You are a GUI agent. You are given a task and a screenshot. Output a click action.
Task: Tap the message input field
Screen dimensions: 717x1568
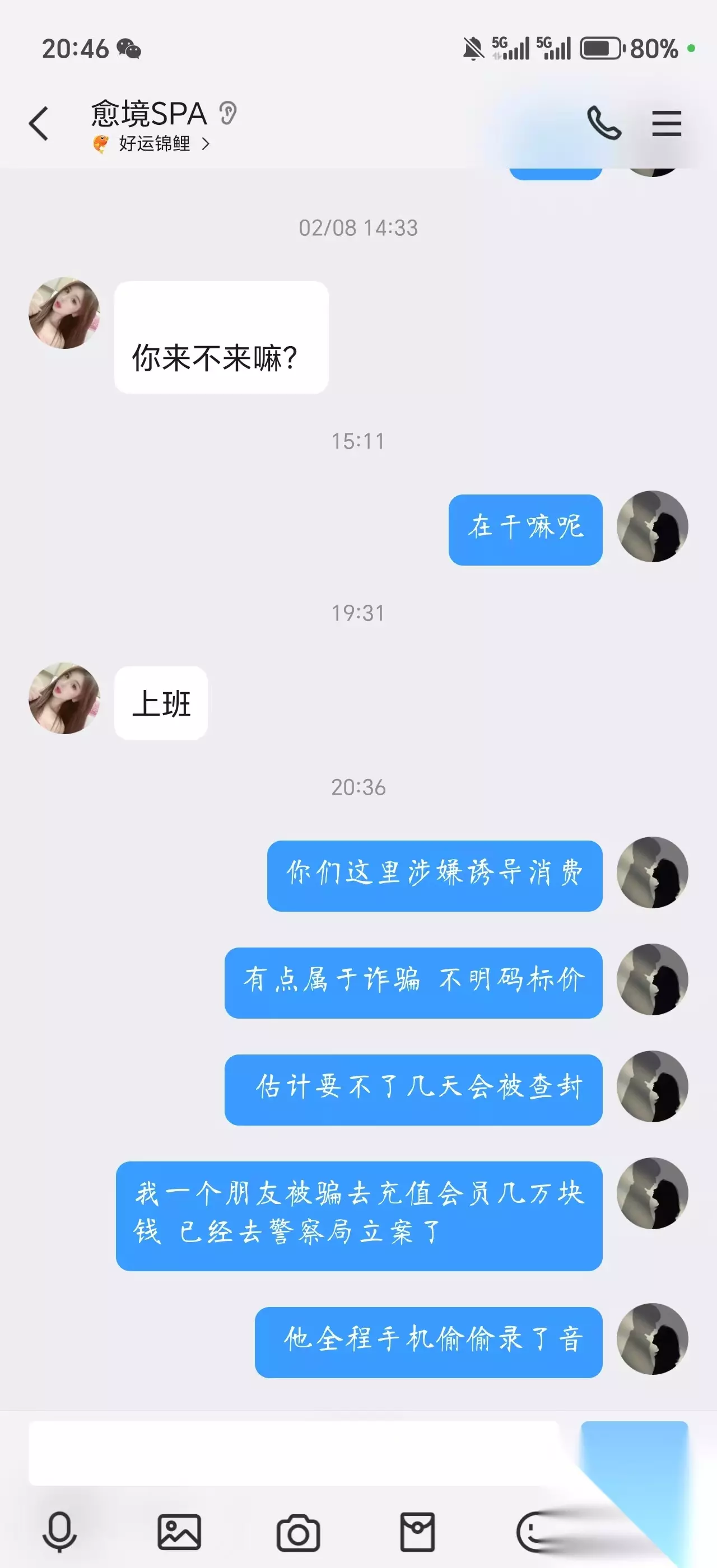pyautogui.click(x=294, y=1453)
